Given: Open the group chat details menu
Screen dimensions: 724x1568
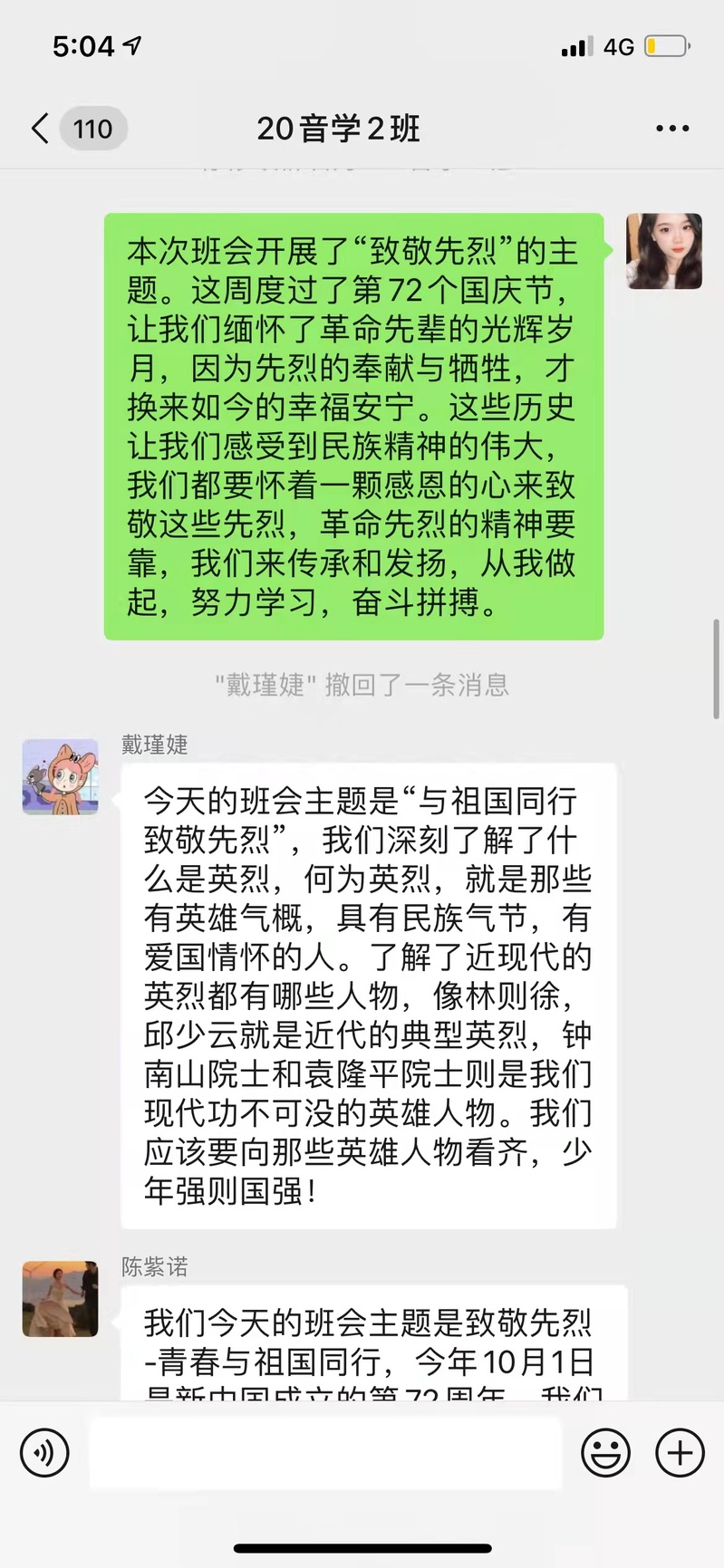Looking at the screenshot, I should pyautogui.click(x=672, y=129).
